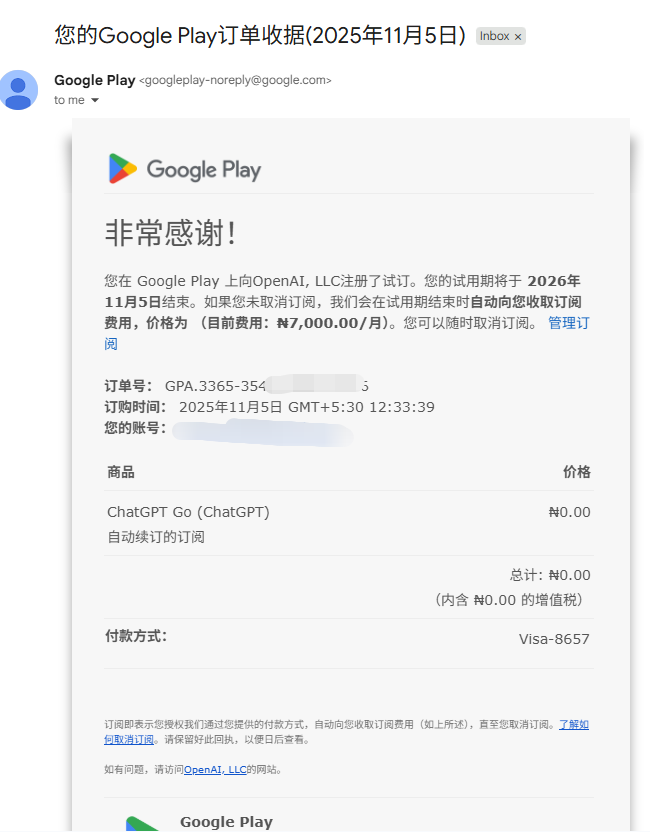Open the 了解如何取消订阅 link
Viewport: 650px width, 832px height.
coord(573,723)
